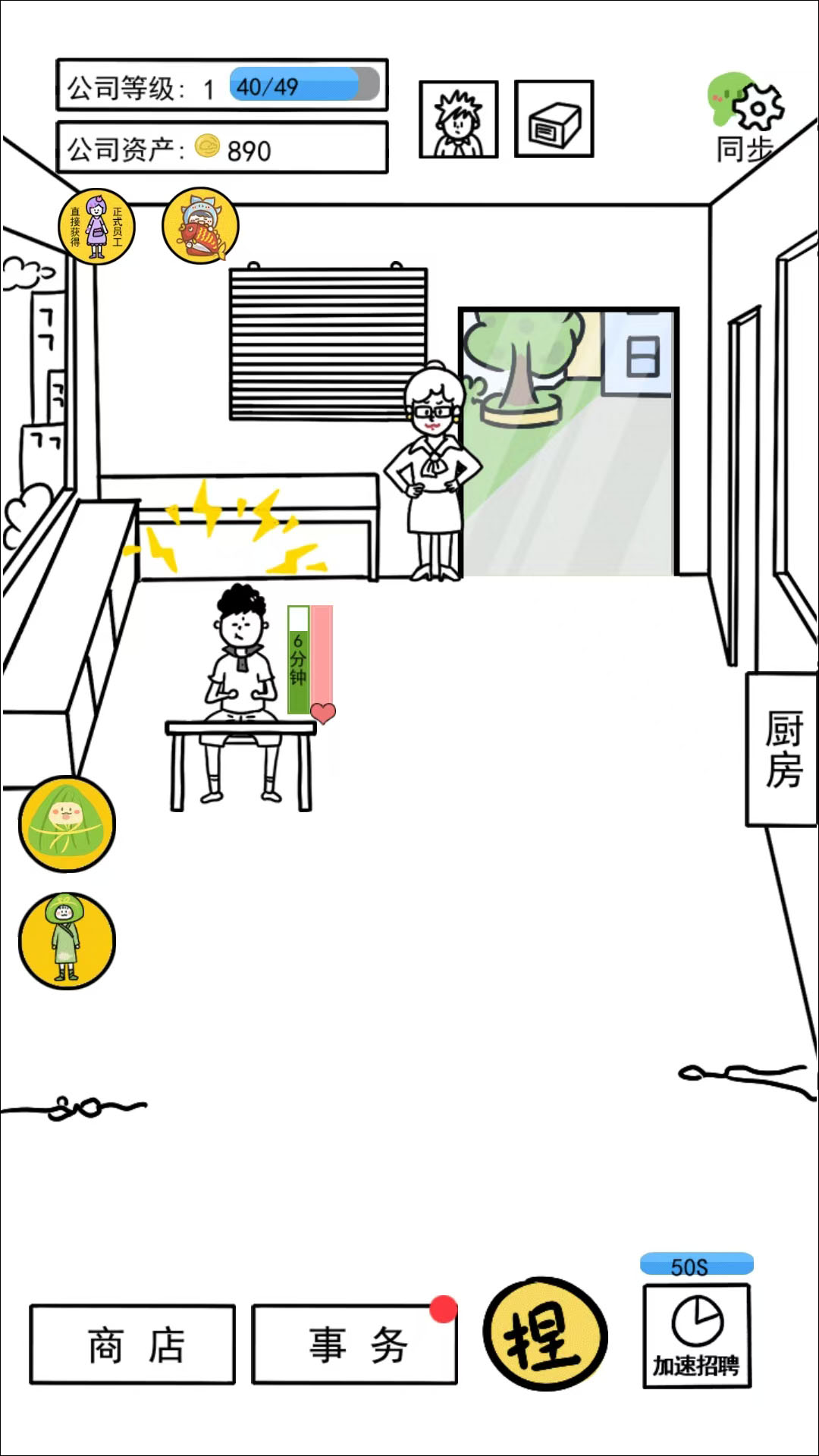Image resolution: width=819 pixels, height=1456 pixels.
Task: Tap the green-robed character event icon
Action: coord(67,940)
